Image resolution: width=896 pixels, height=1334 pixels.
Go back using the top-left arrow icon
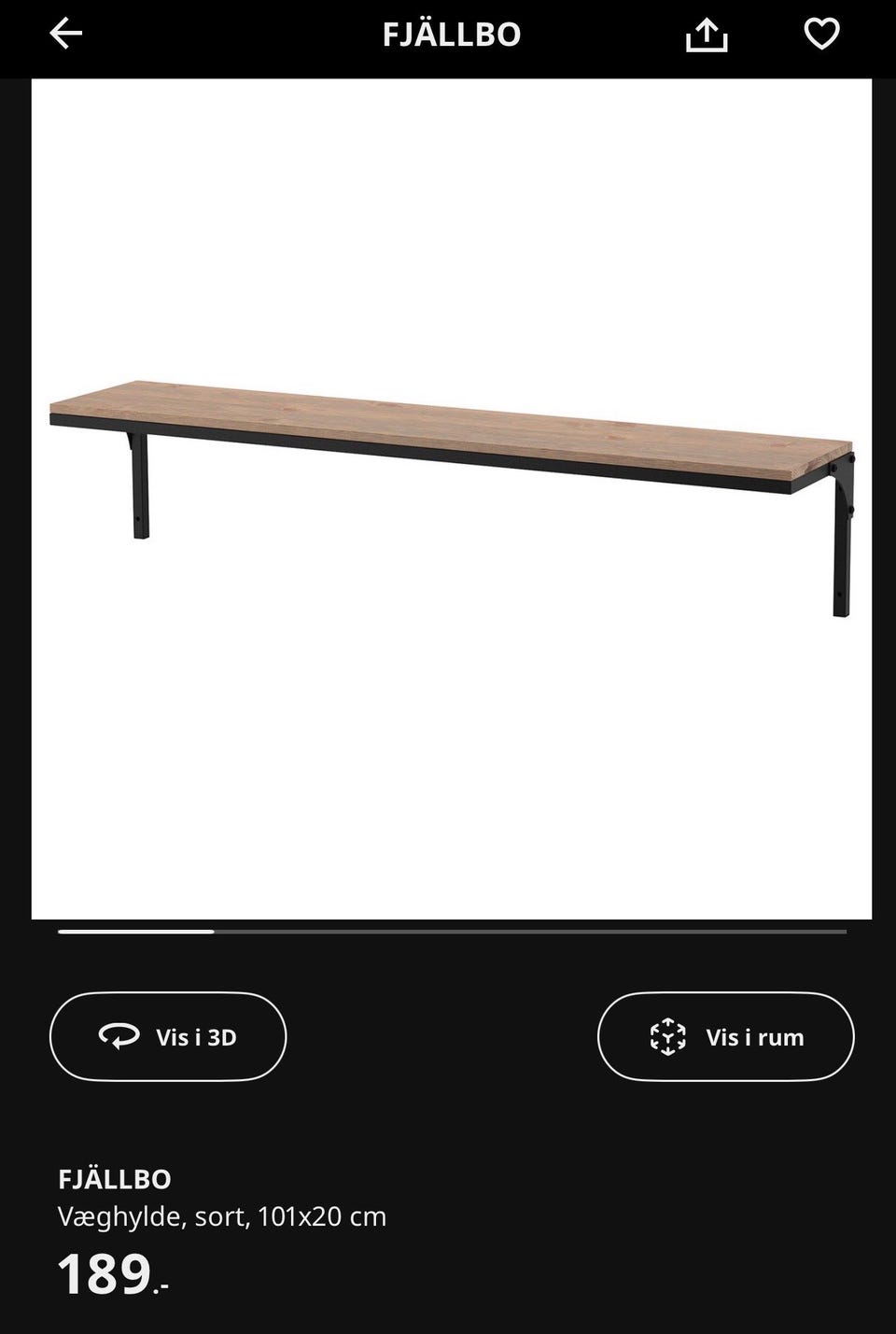[63, 35]
